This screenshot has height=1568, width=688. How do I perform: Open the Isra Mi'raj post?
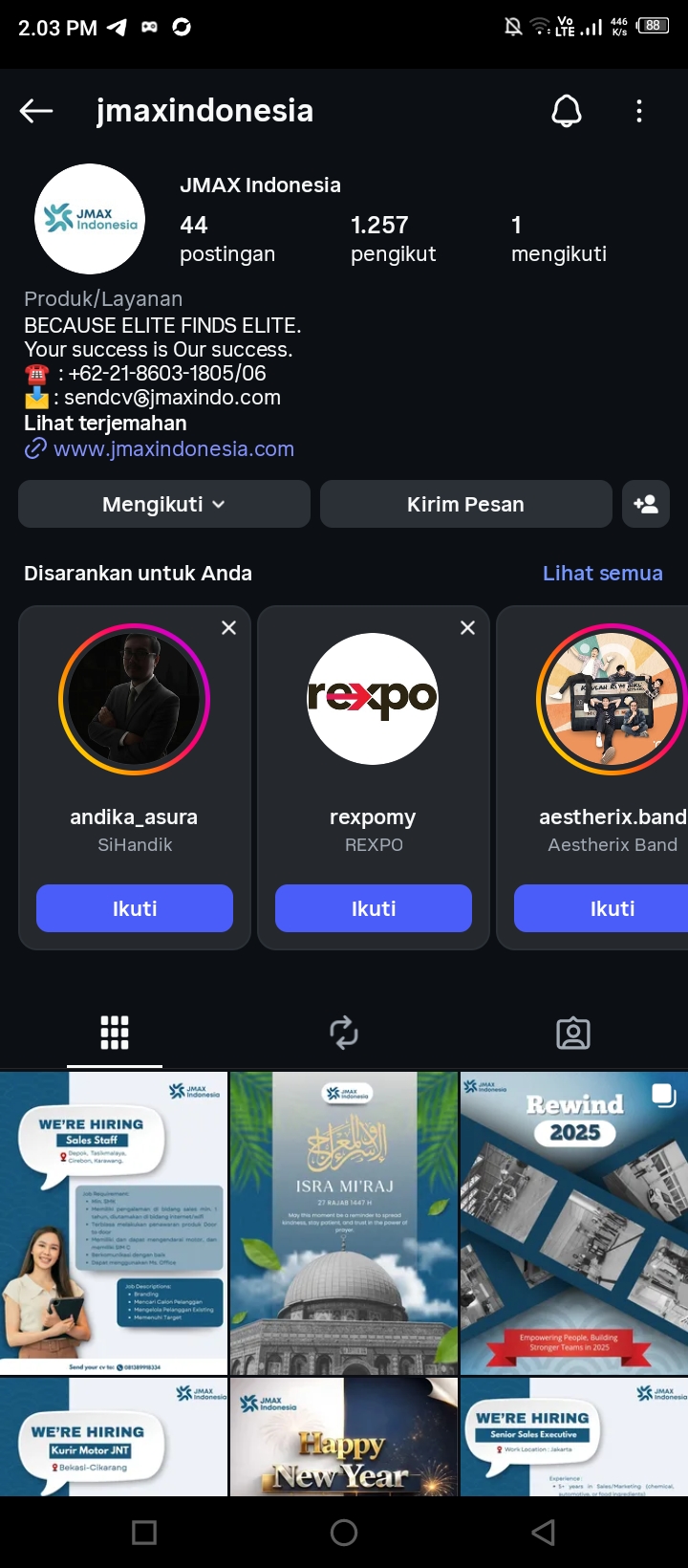(x=344, y=1223)
